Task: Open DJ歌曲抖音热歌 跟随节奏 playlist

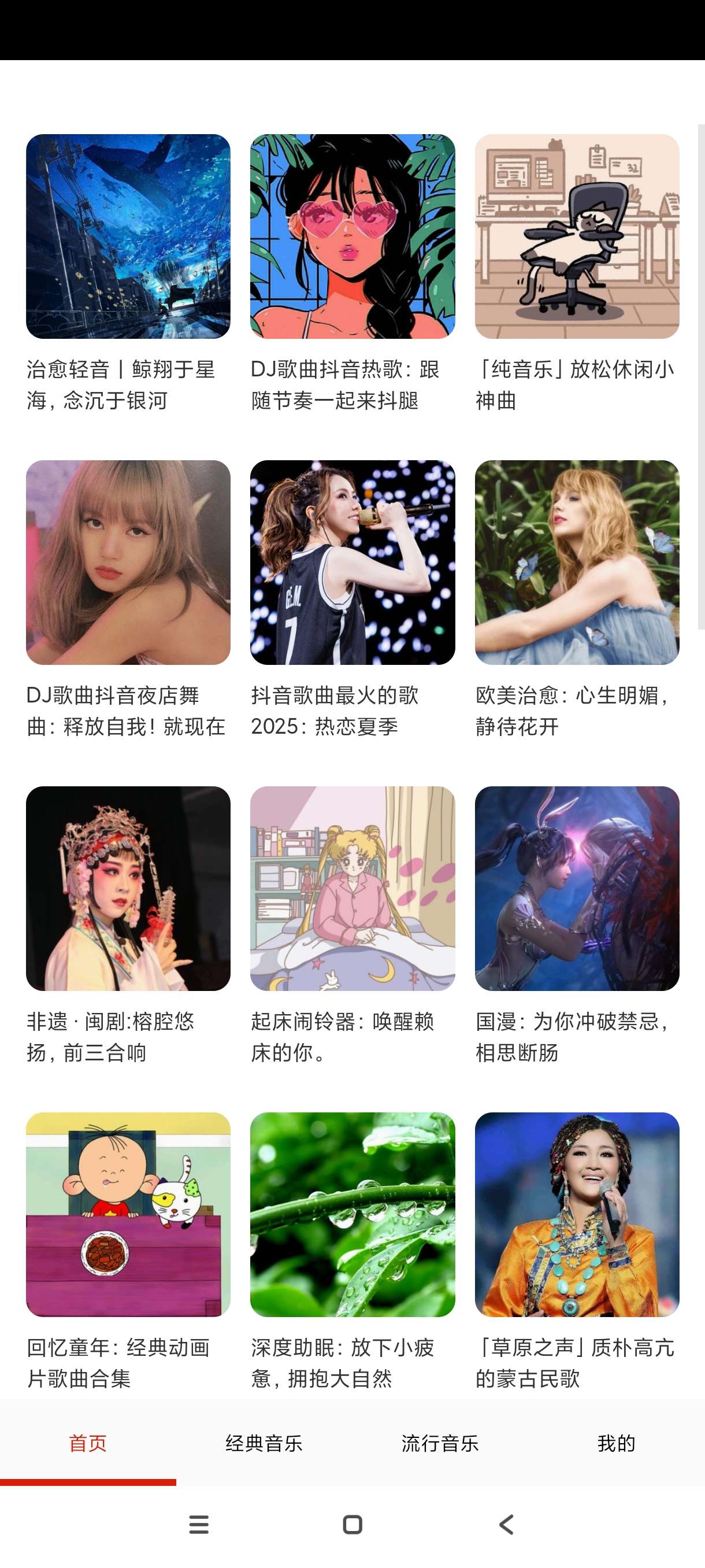Action: coord(352,236)
